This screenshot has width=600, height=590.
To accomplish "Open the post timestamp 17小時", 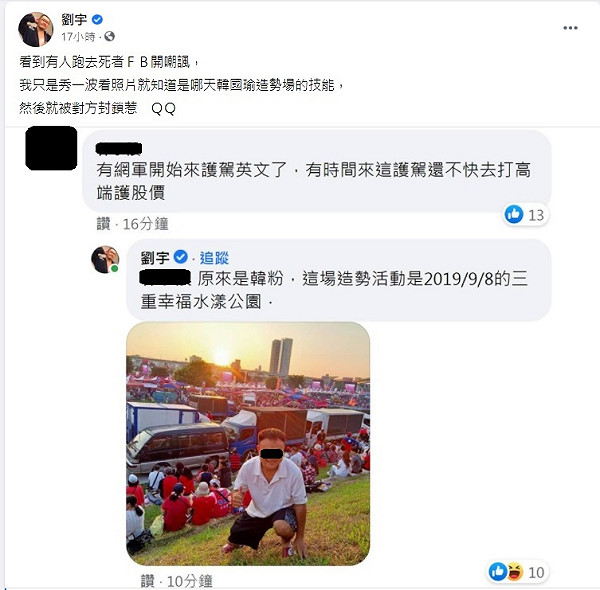I will (75, 36).
